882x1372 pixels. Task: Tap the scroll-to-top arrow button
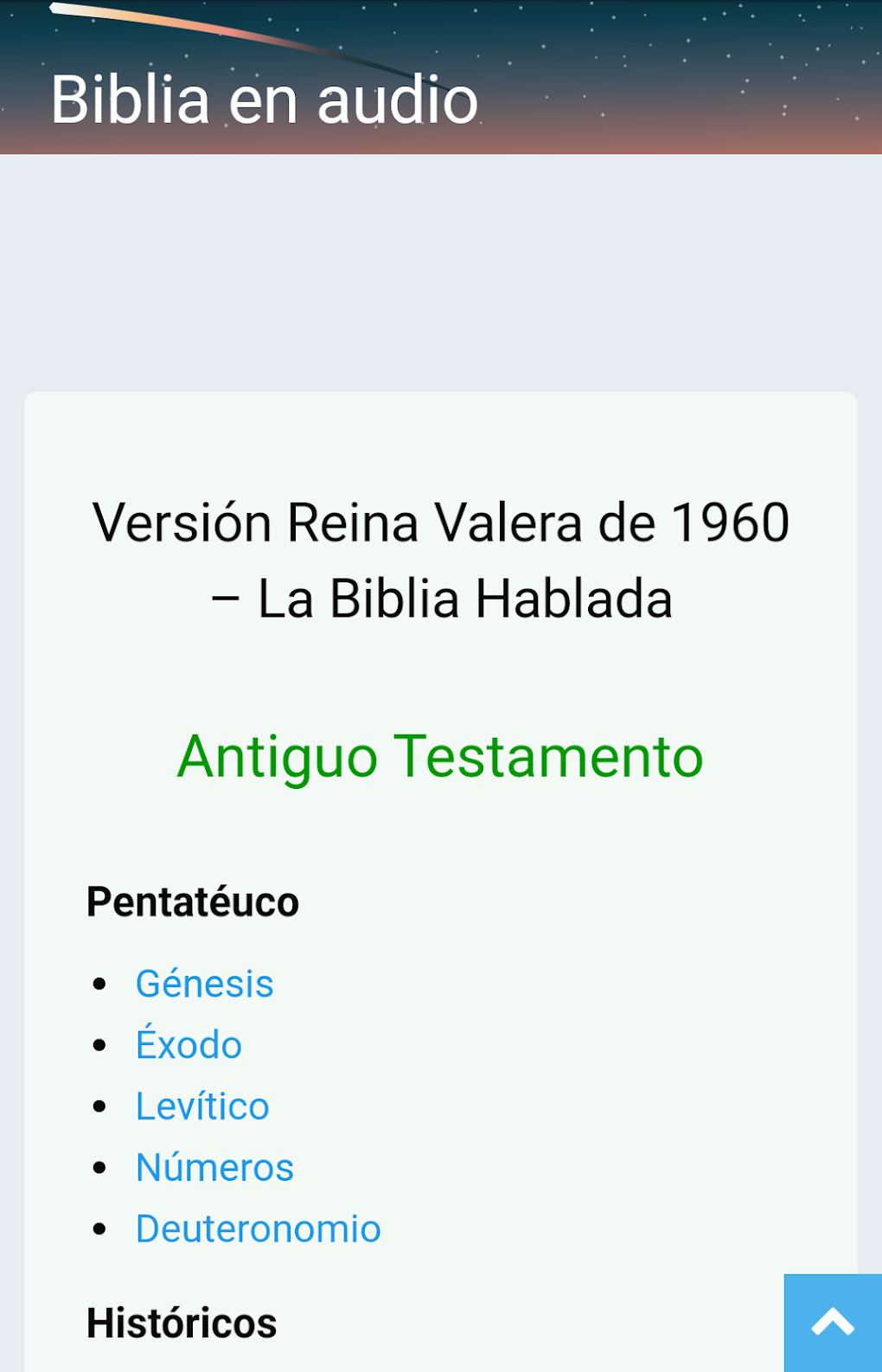(833, 1322)
